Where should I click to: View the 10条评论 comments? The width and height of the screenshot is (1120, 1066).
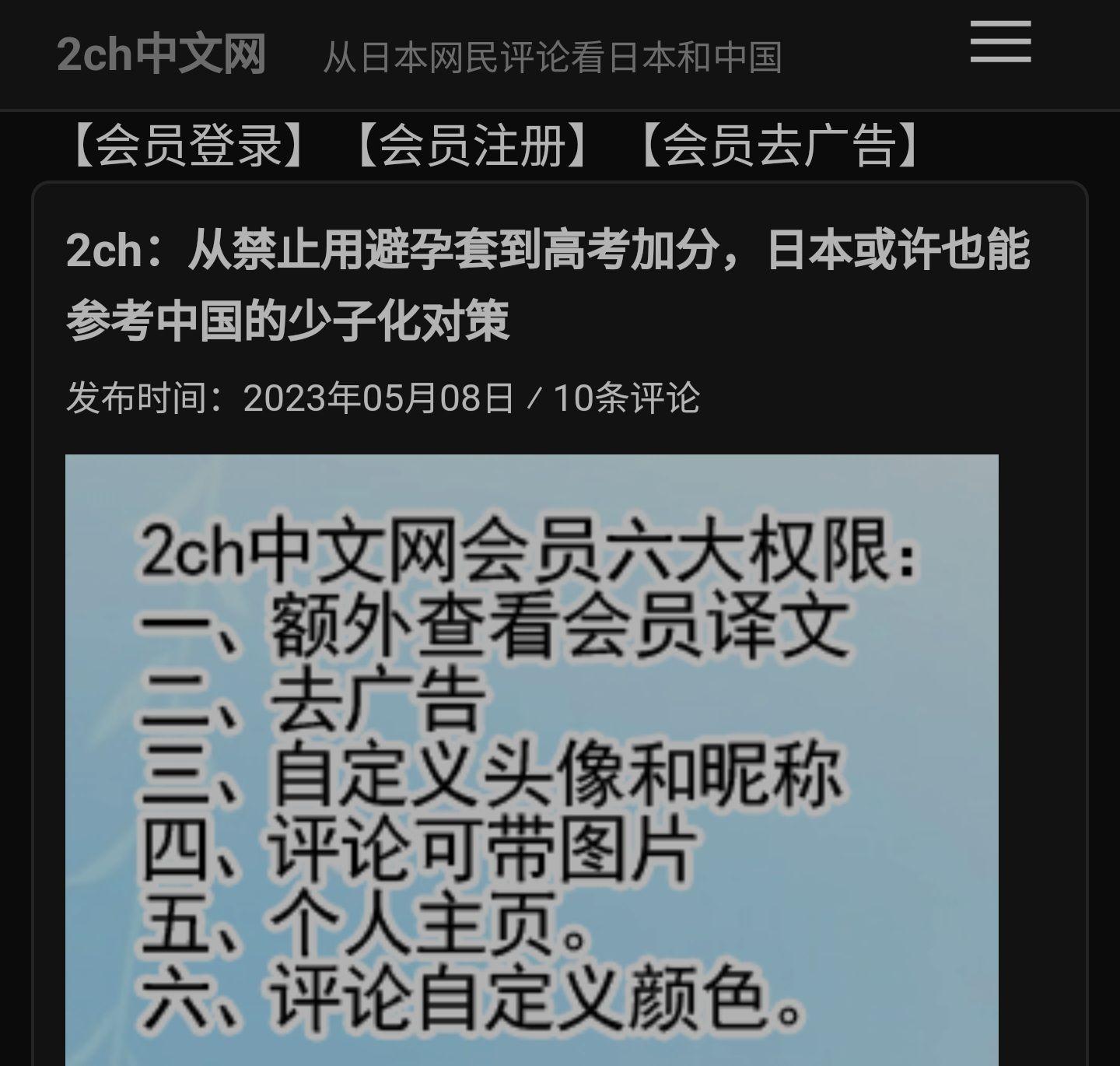(x=626, y=398)
